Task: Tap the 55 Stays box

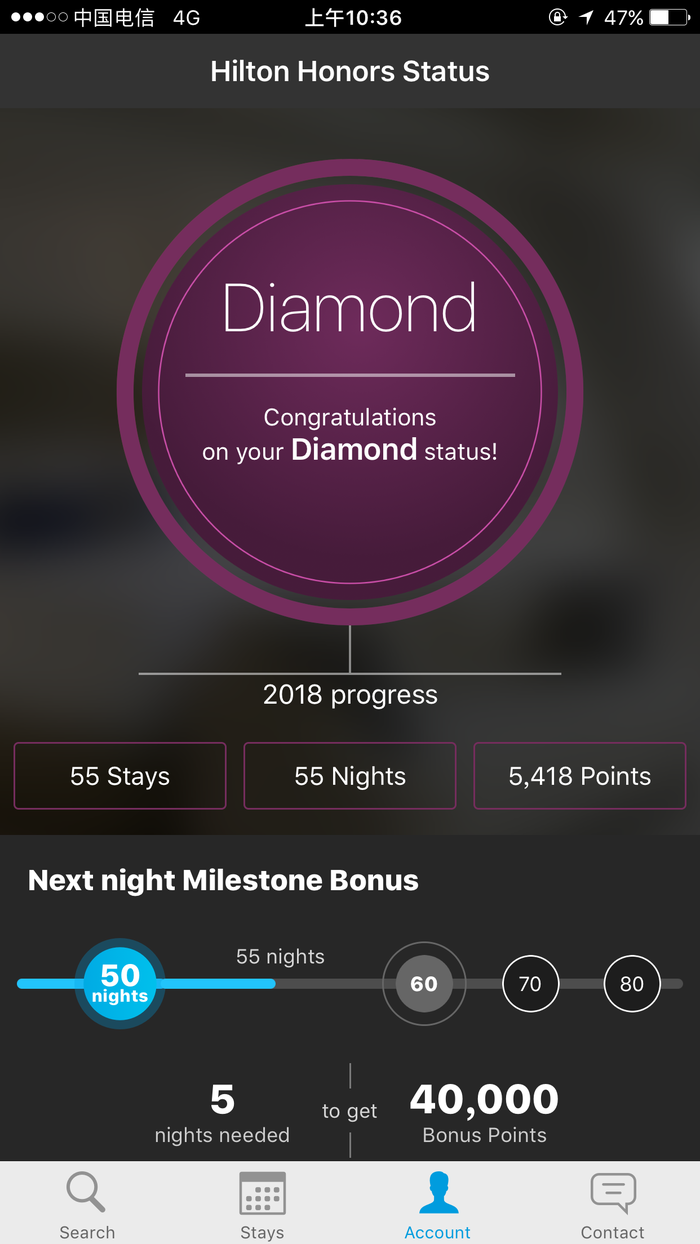Action: point(120,776)
